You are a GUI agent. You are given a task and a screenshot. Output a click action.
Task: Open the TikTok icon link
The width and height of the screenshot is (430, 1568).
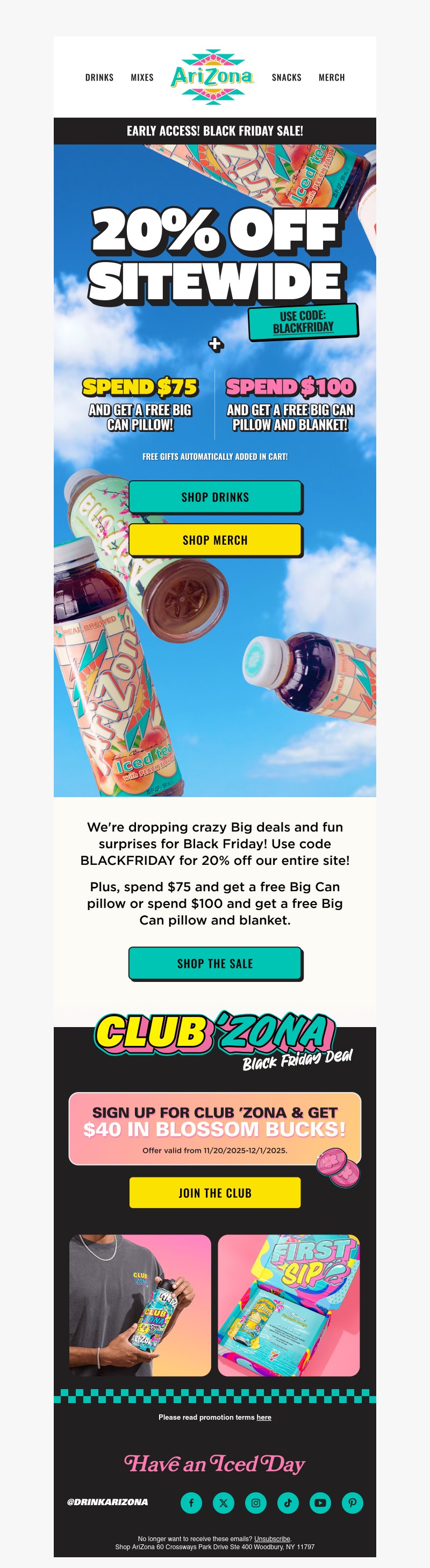288,1502
